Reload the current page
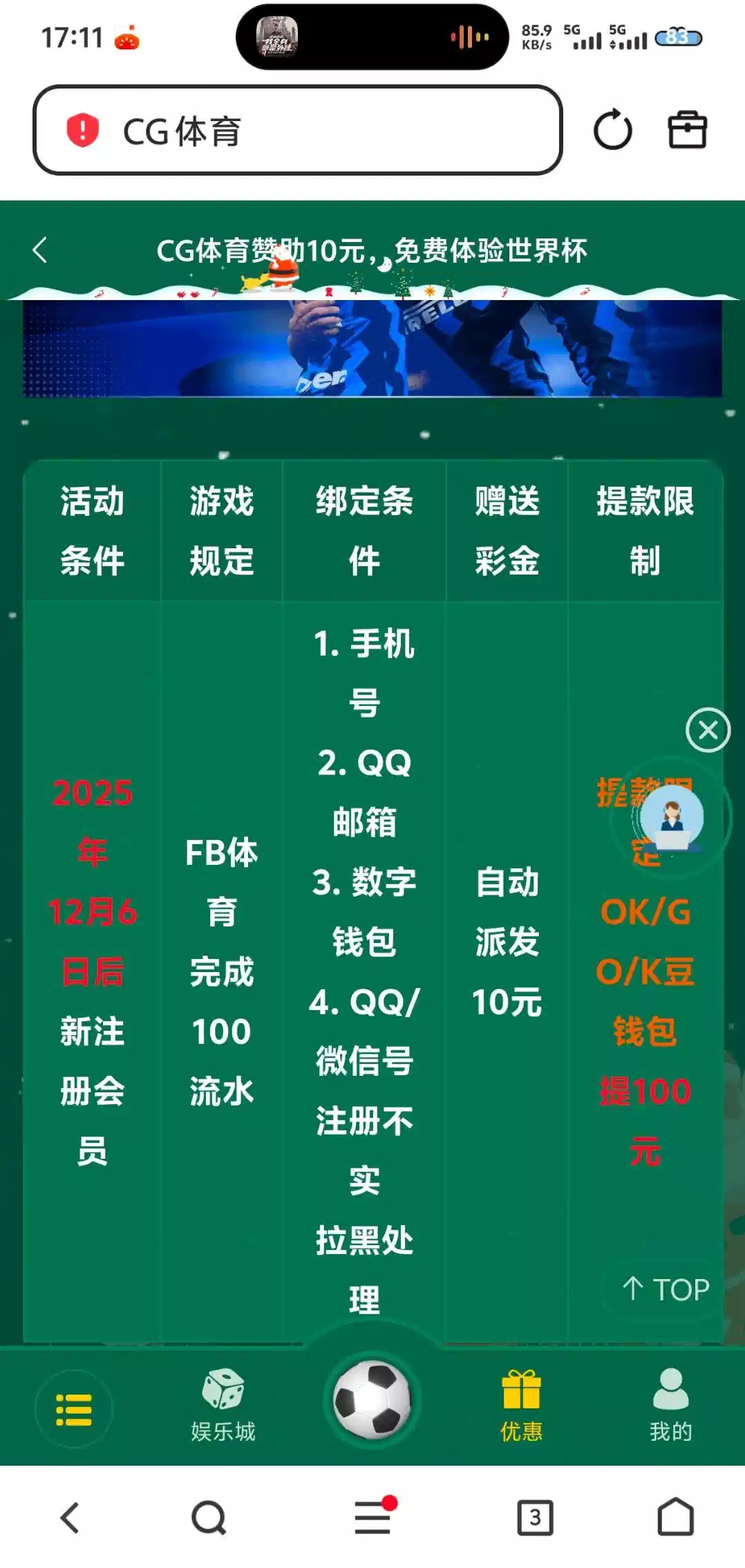Screen dimensions: 745x1568 (612, 130)
